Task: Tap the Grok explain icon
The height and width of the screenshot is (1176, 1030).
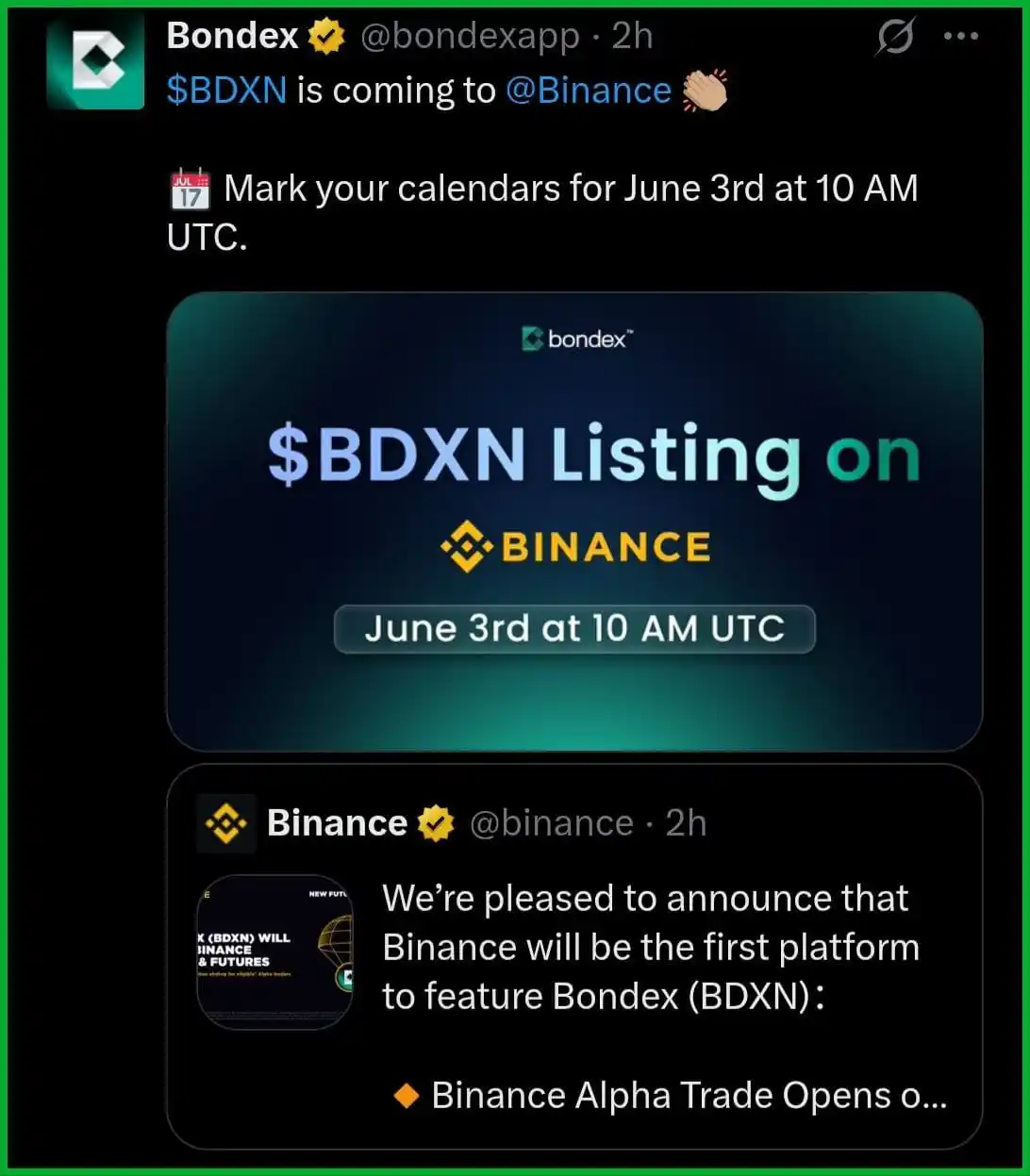Action: tap(893, 38)
